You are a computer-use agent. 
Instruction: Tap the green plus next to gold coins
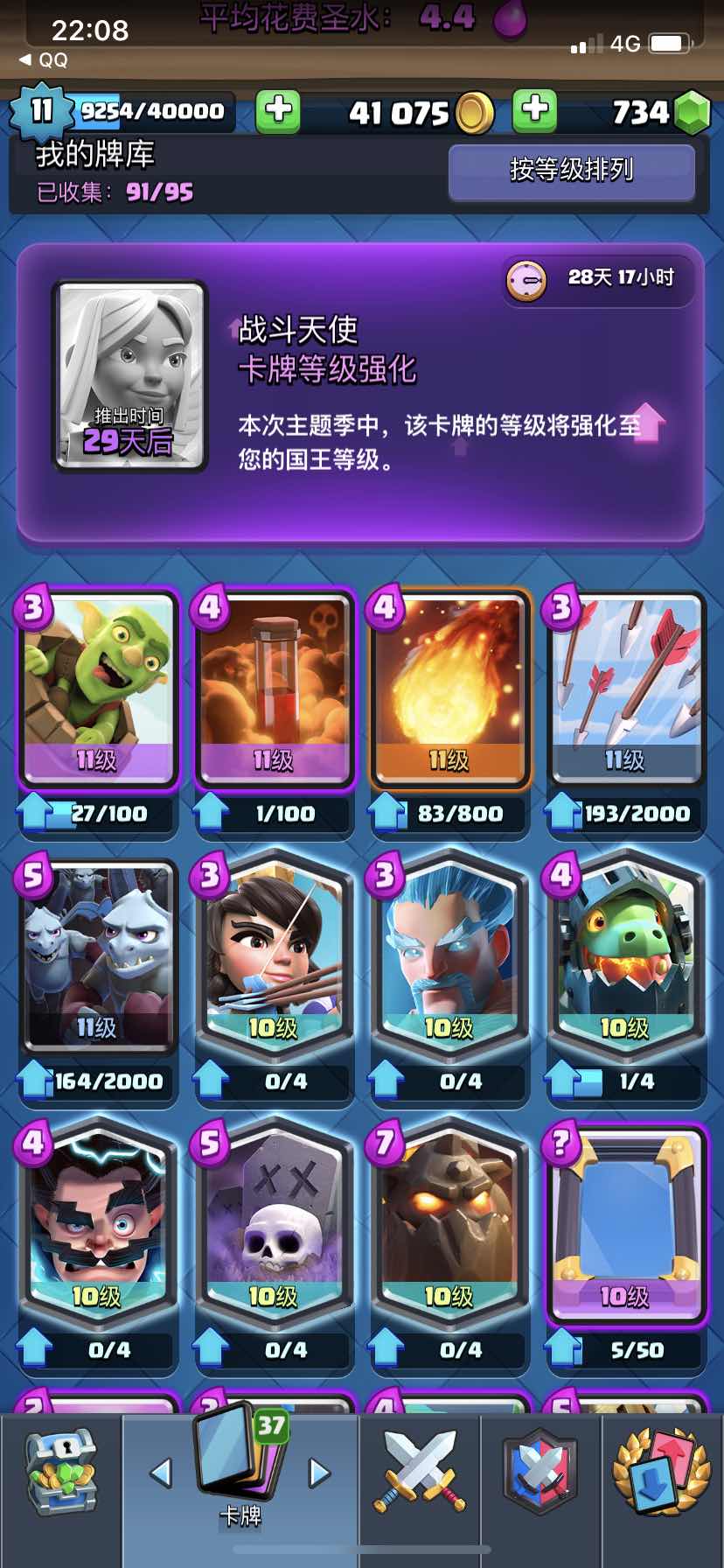[x=278, y=111]
